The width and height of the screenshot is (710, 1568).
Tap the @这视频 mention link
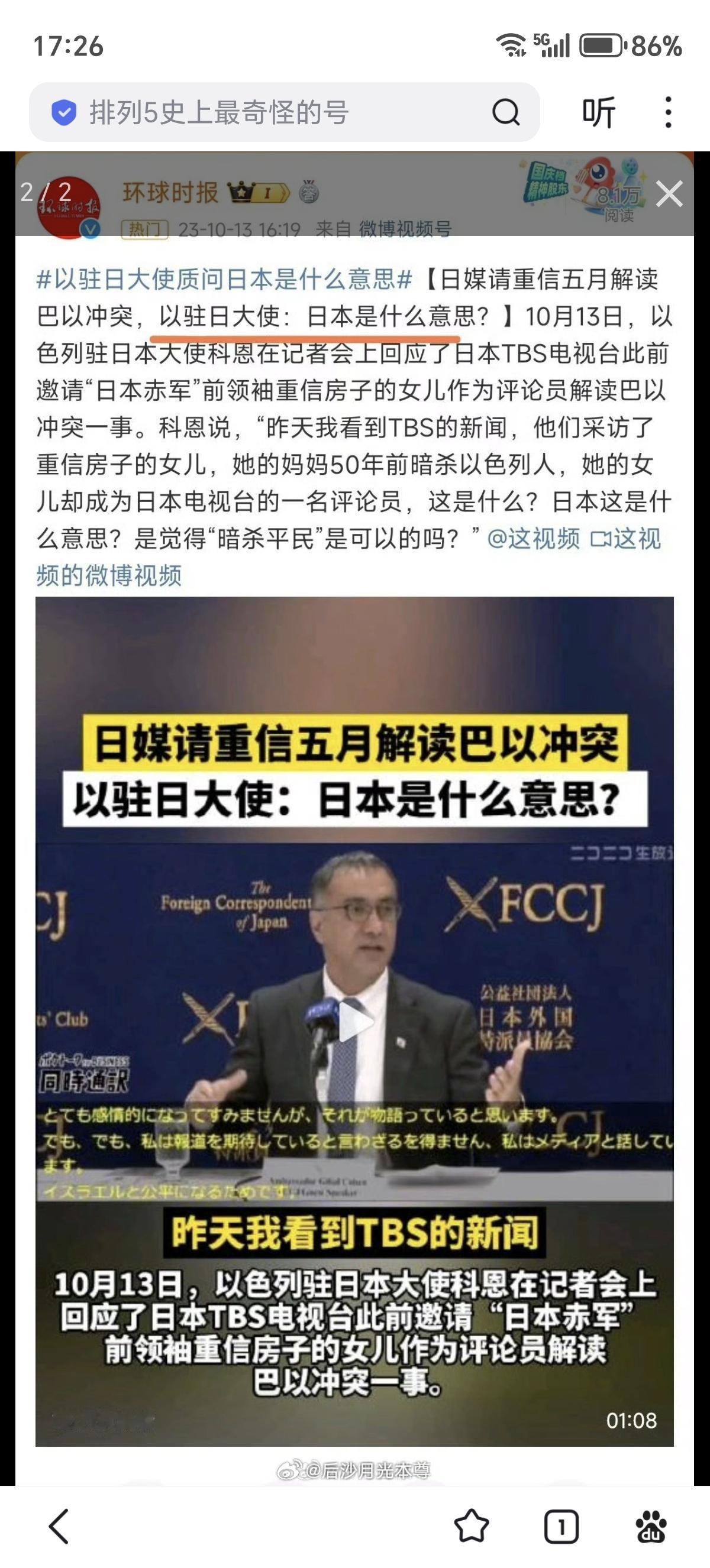tap(535, 540)
